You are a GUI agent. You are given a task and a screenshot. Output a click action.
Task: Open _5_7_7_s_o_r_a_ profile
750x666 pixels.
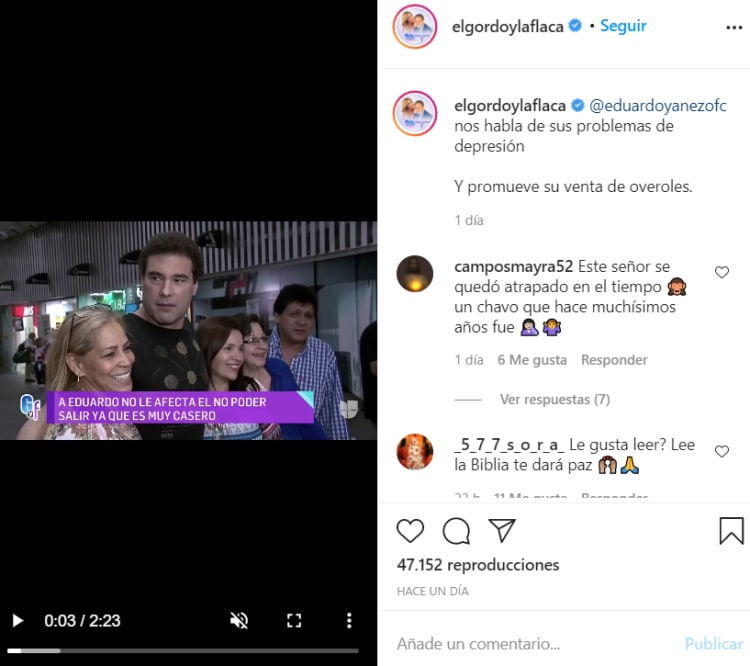pyautogui.click(x=509, y=445)
